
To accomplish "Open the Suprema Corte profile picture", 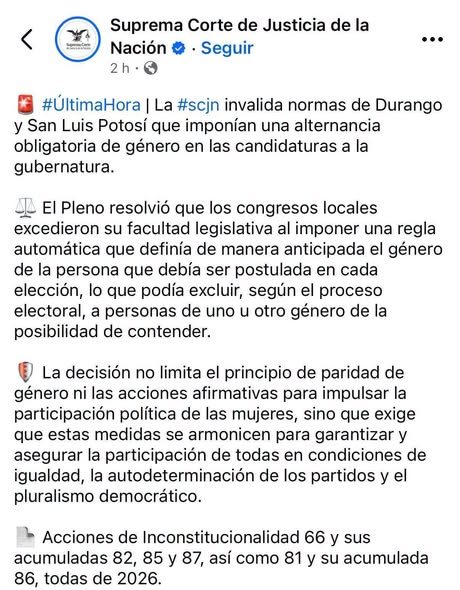I will tap(78, 39).
